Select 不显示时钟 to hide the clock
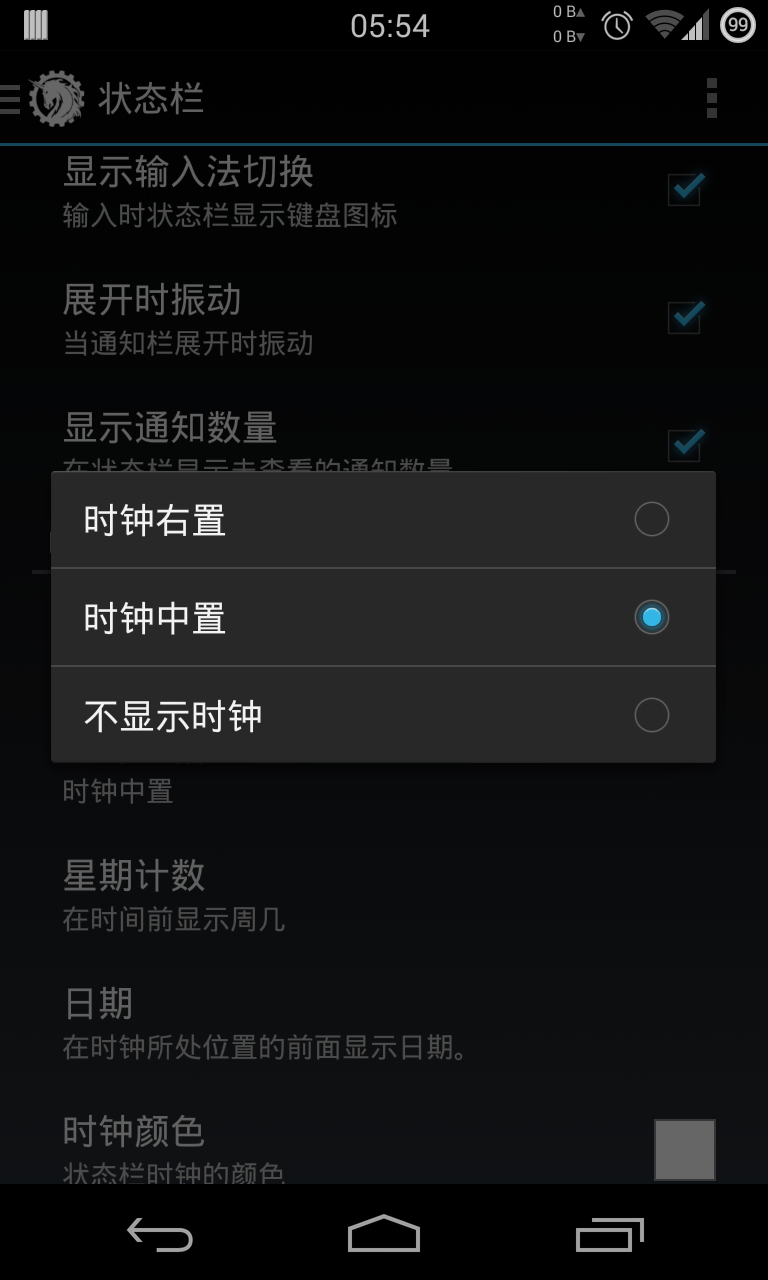This screenshot has height=1280, width=768. coord(383,715)
